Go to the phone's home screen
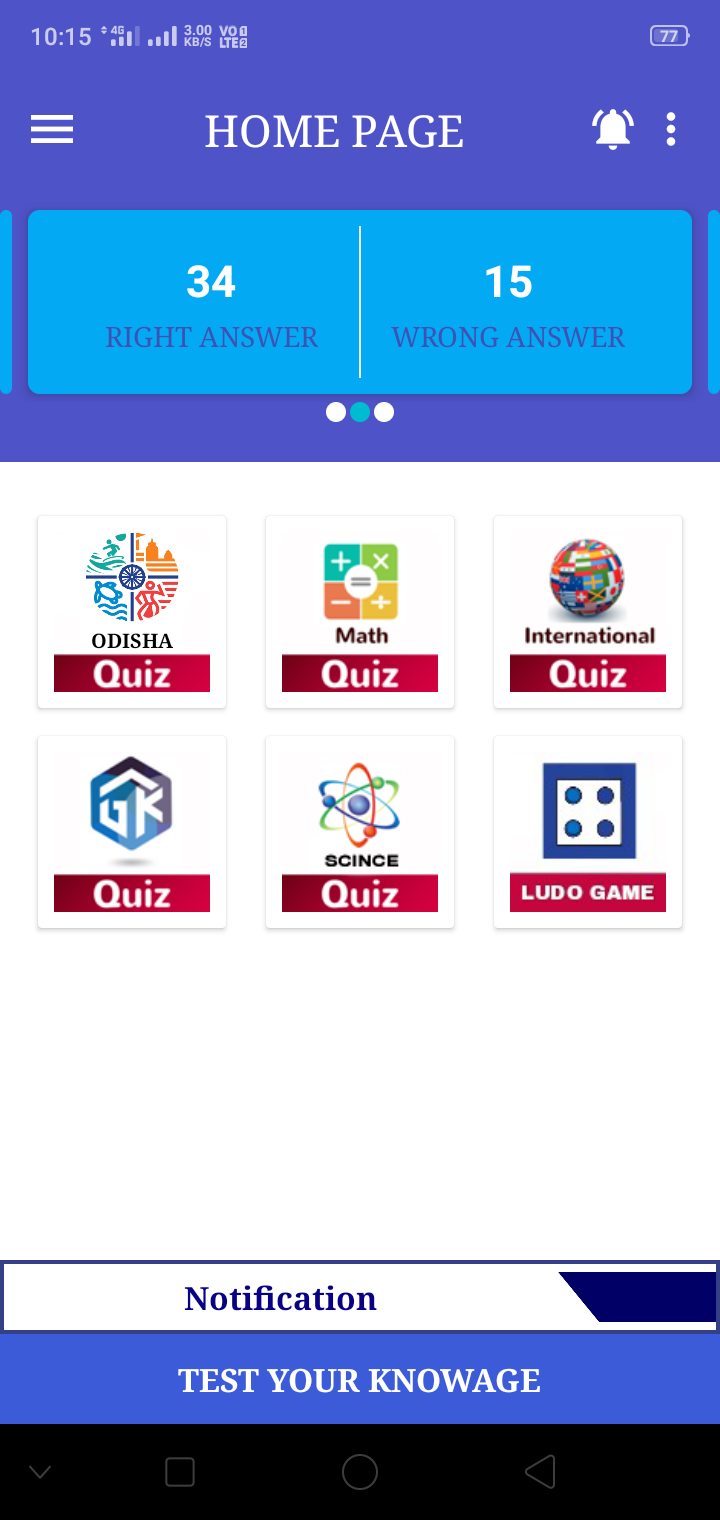This screenshot has width=720, height=1520. click(x=360, y=1472)
